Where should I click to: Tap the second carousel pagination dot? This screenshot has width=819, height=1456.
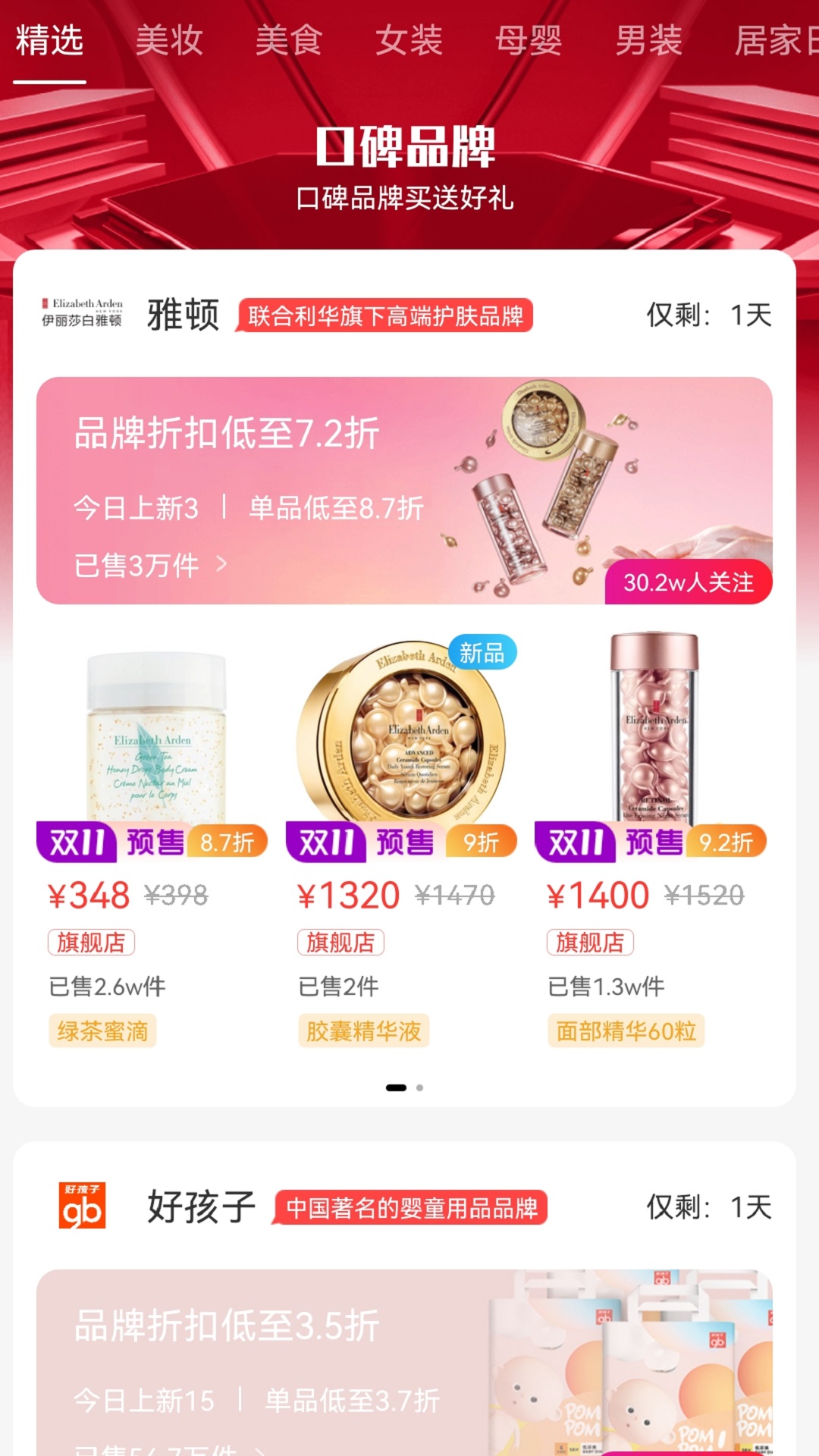point(419,1087)
